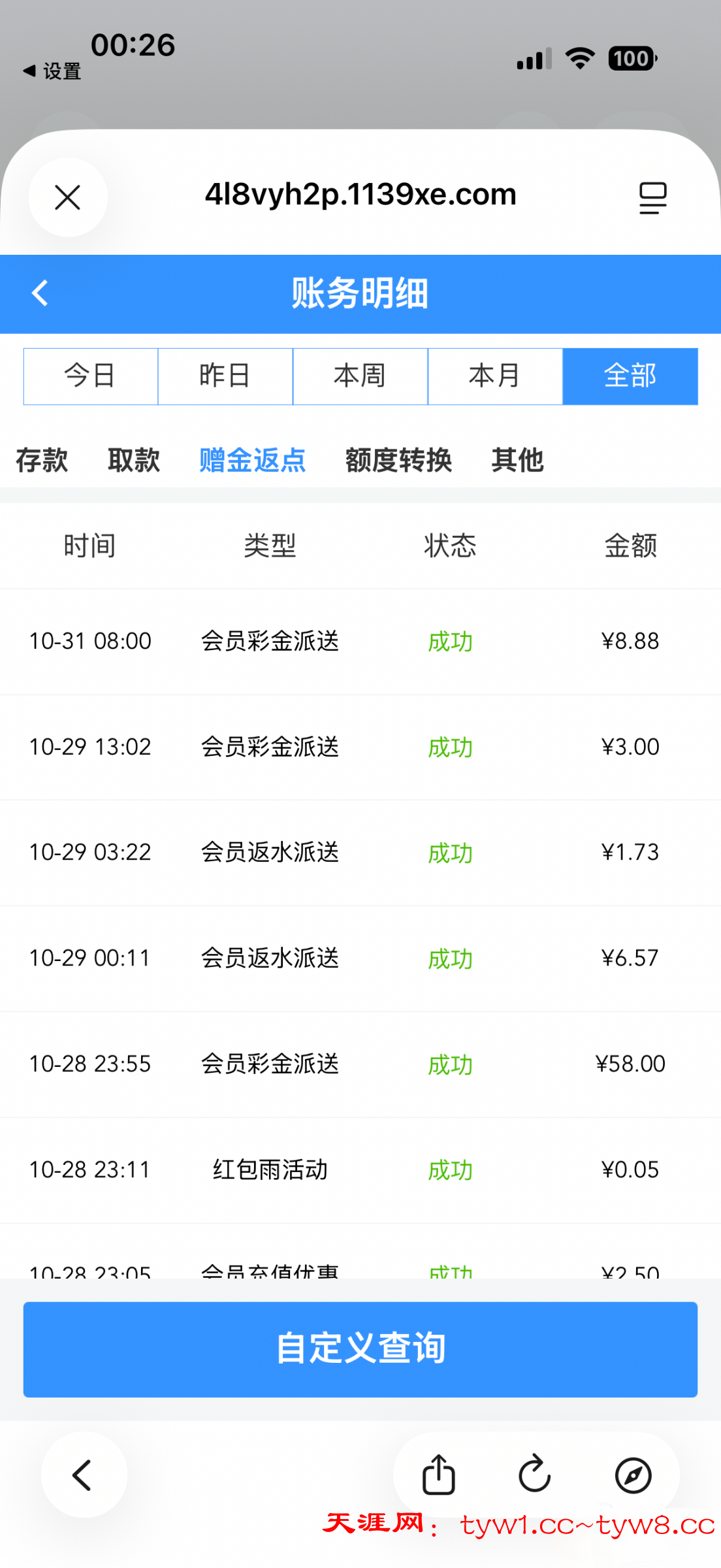Go back from 账务明细 page

40,293
